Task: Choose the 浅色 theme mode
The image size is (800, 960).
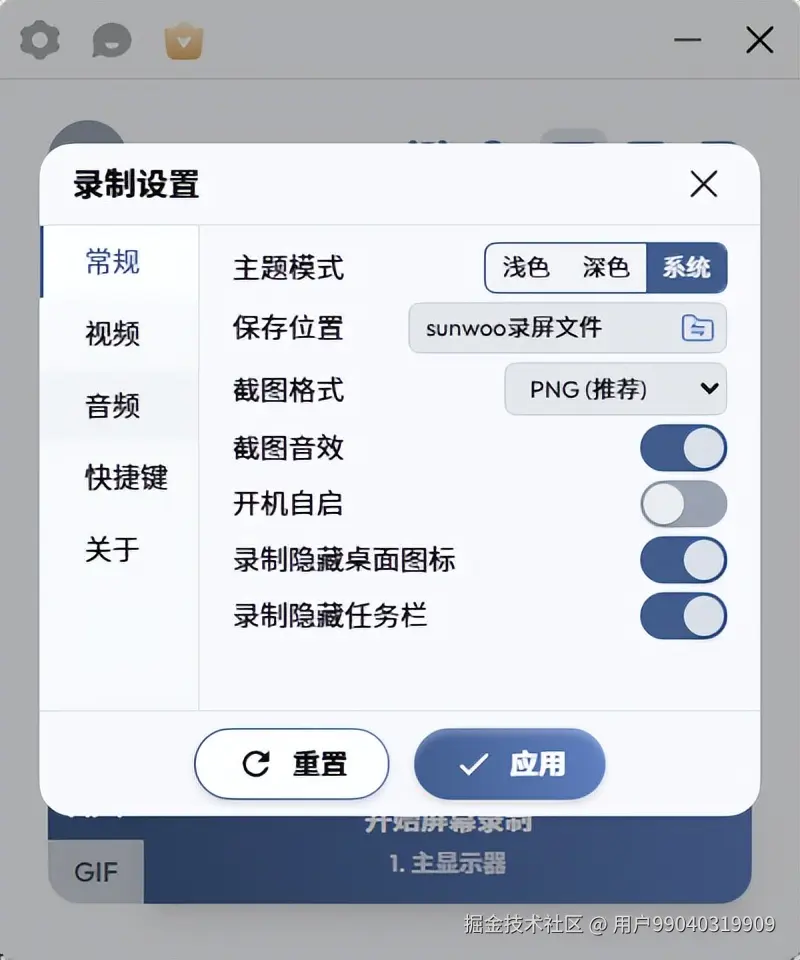Action: point(526,268)
